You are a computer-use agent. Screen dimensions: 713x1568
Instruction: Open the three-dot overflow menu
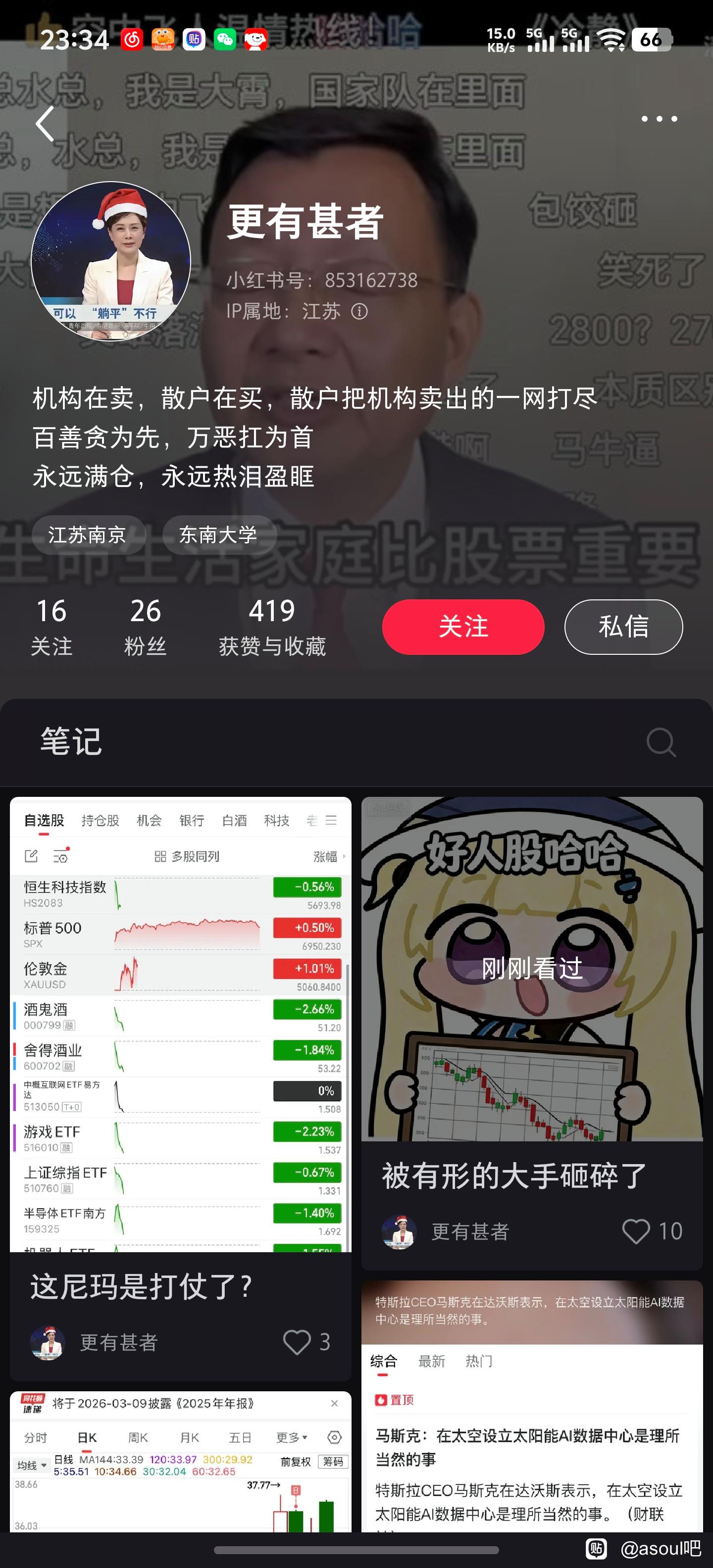659,119
